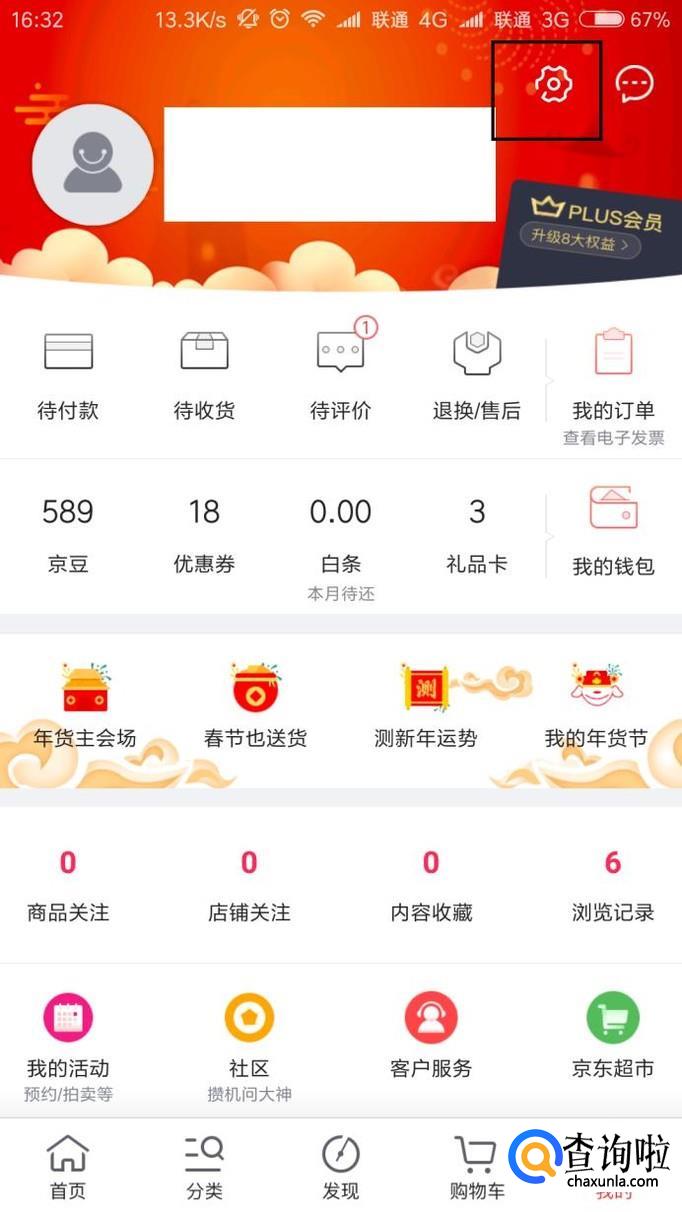
Task: Switch to the 首页 tab
Action: coord(68,1167)
